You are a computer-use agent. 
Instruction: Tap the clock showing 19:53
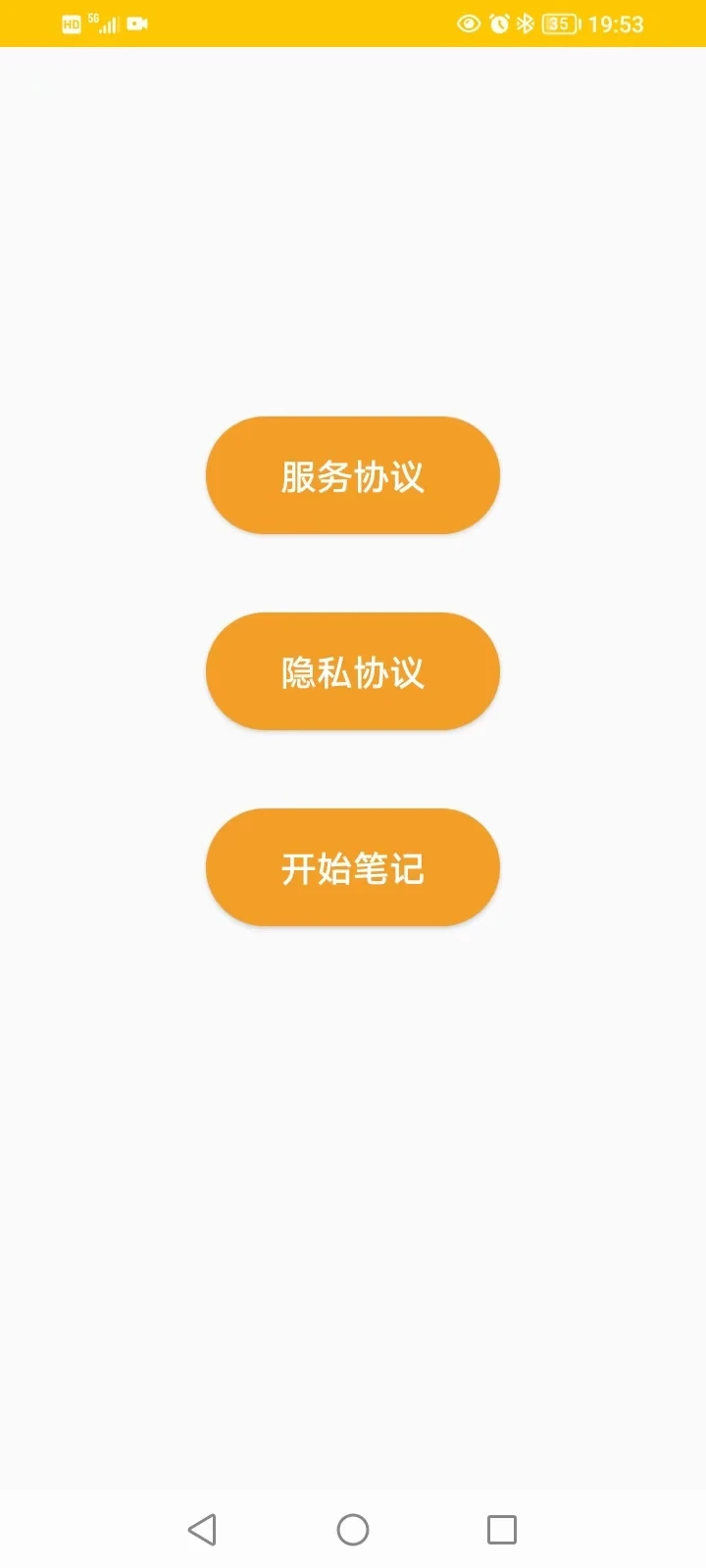[616, 24]
